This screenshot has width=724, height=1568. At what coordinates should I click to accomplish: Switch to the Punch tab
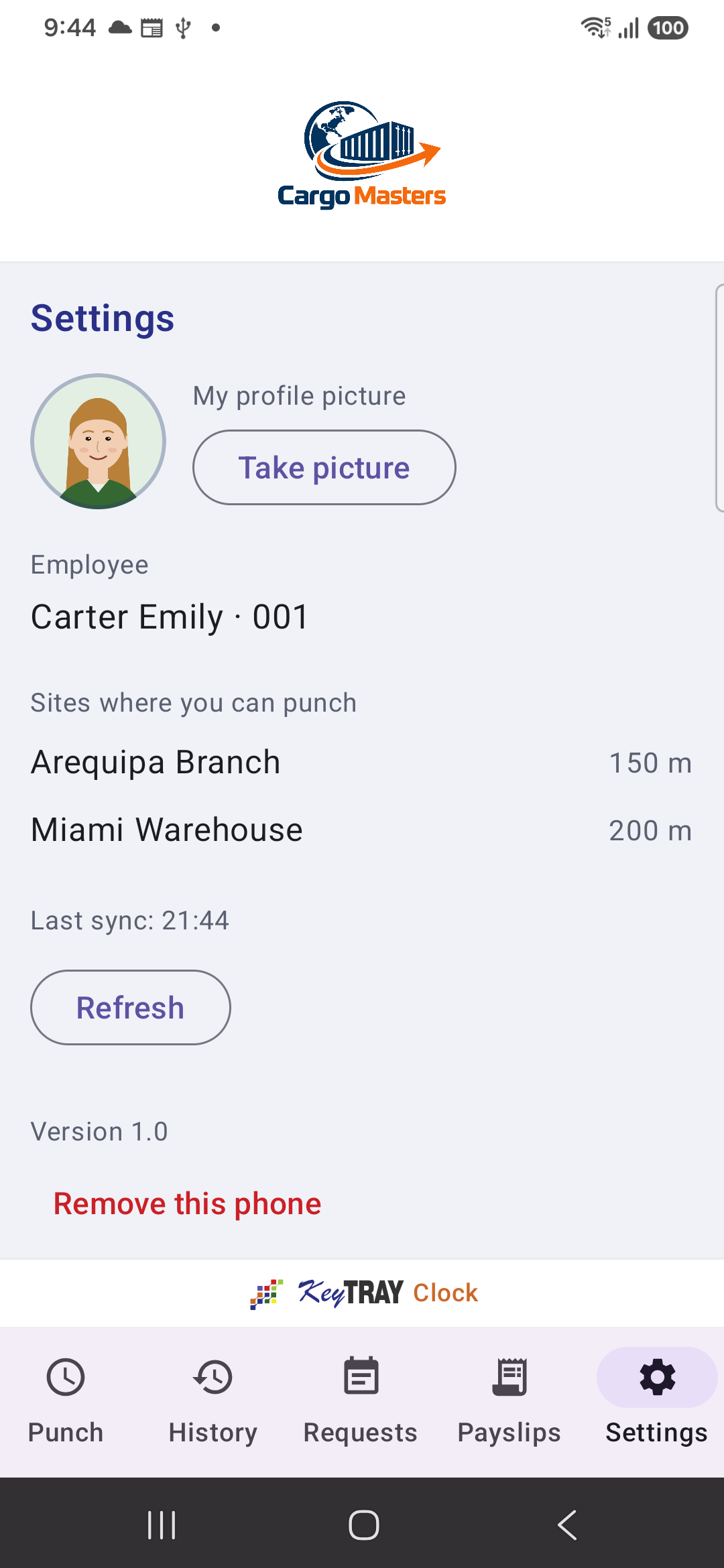point(66,1400)
